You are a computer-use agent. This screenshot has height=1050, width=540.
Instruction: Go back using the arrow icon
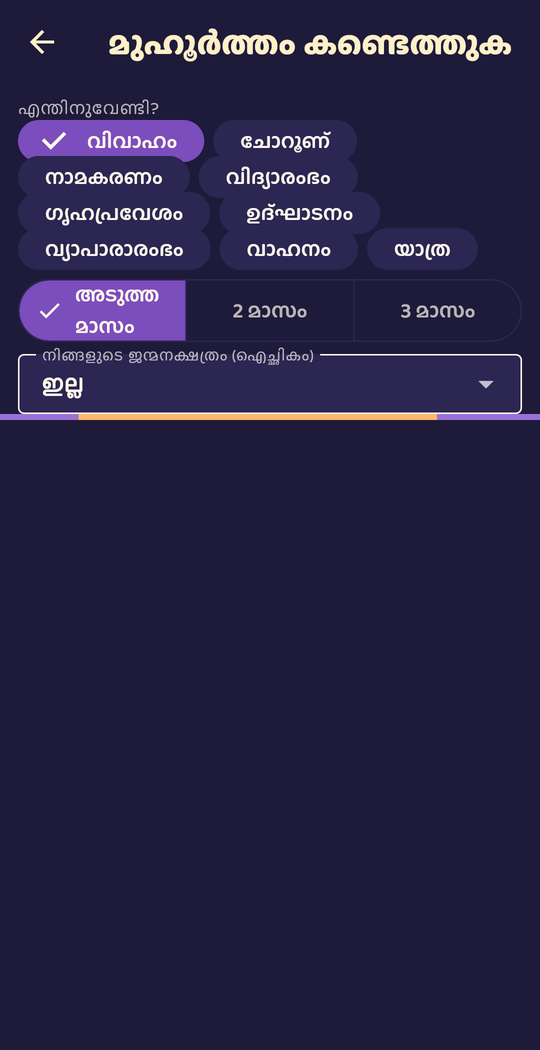[42, 42]
